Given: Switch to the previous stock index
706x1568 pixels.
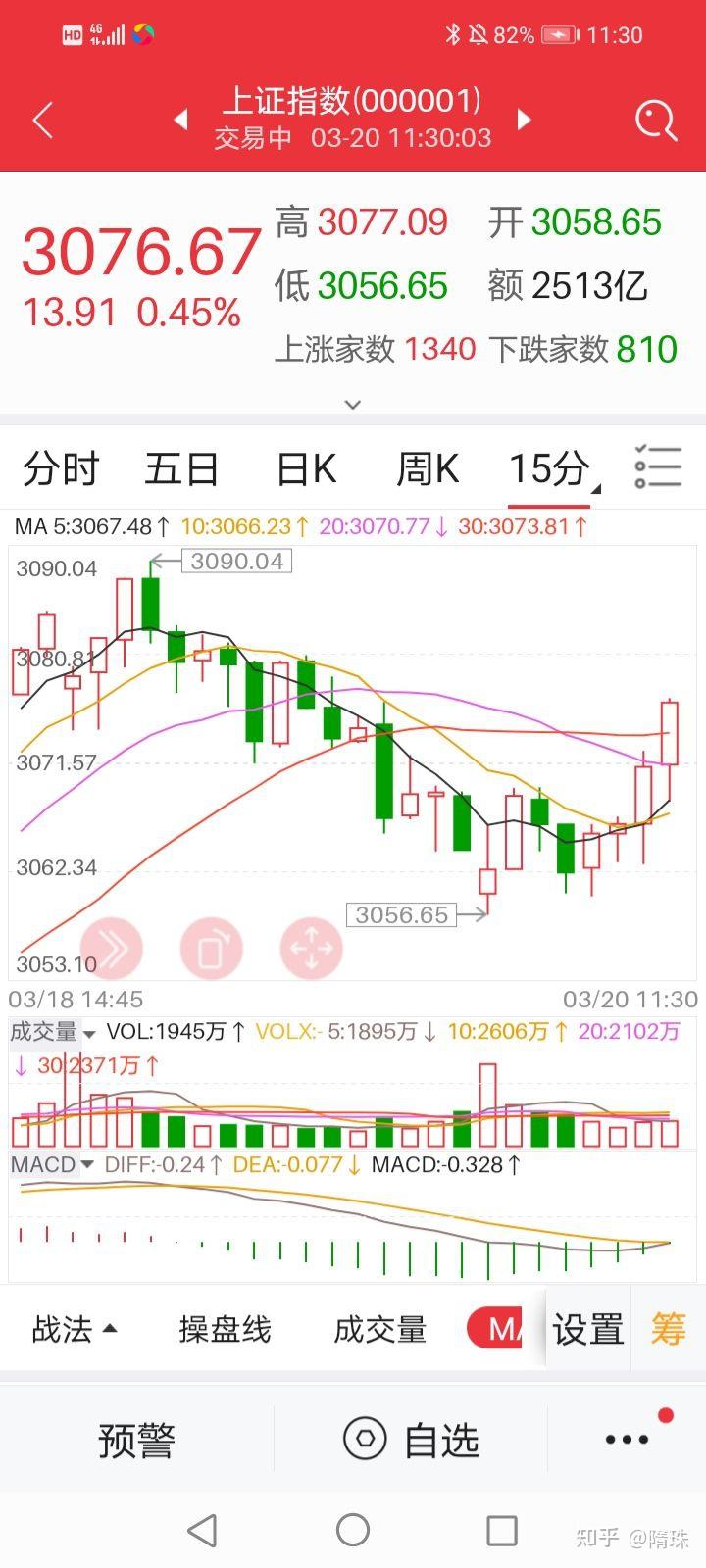Looking at the screenshot, I should [x=180, y=120].
